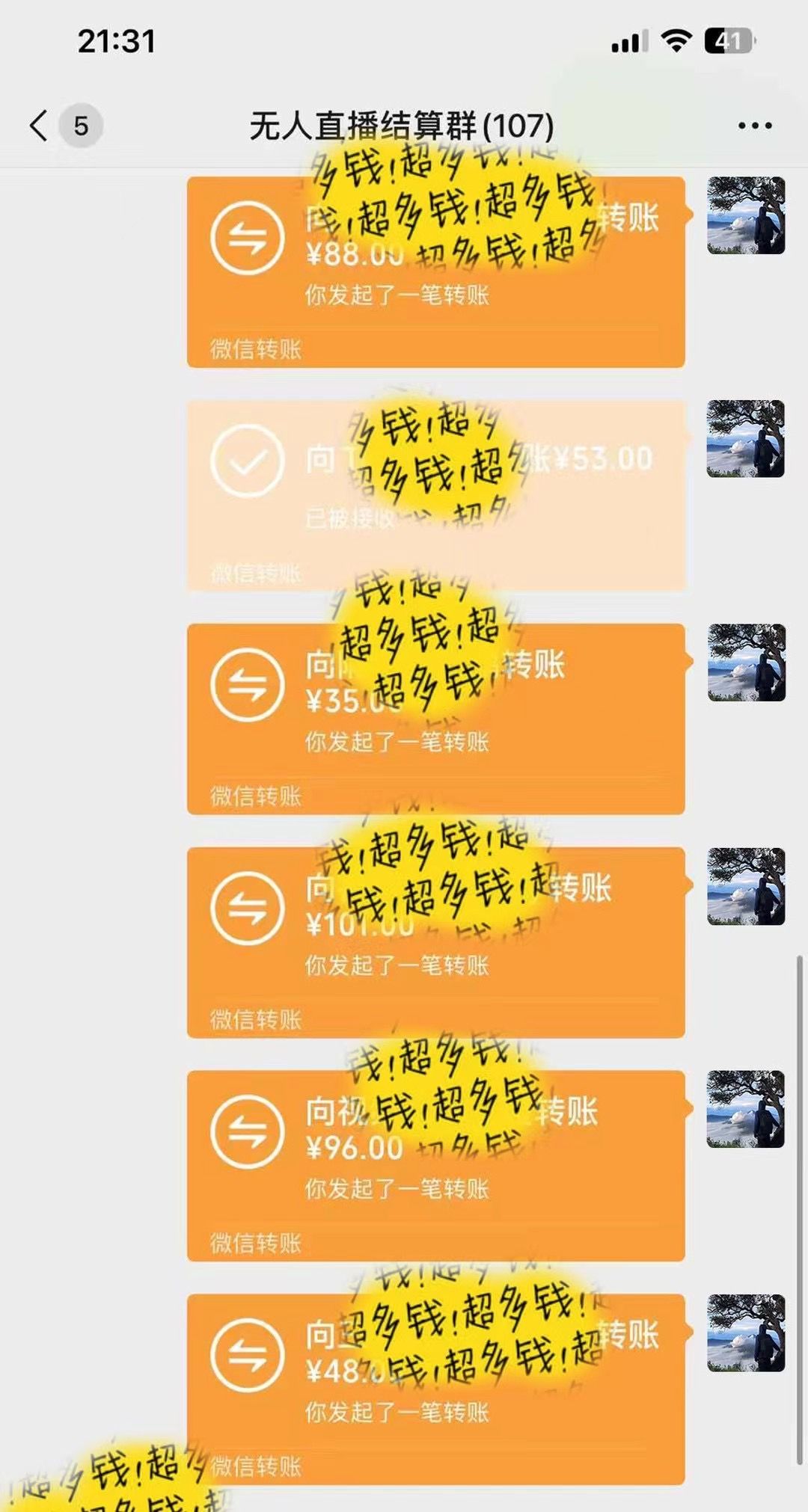This screenshot has height=1512, width=808.
Task: Tap the transfer icon on the bottom ¥48 message
Action: 251,1353
